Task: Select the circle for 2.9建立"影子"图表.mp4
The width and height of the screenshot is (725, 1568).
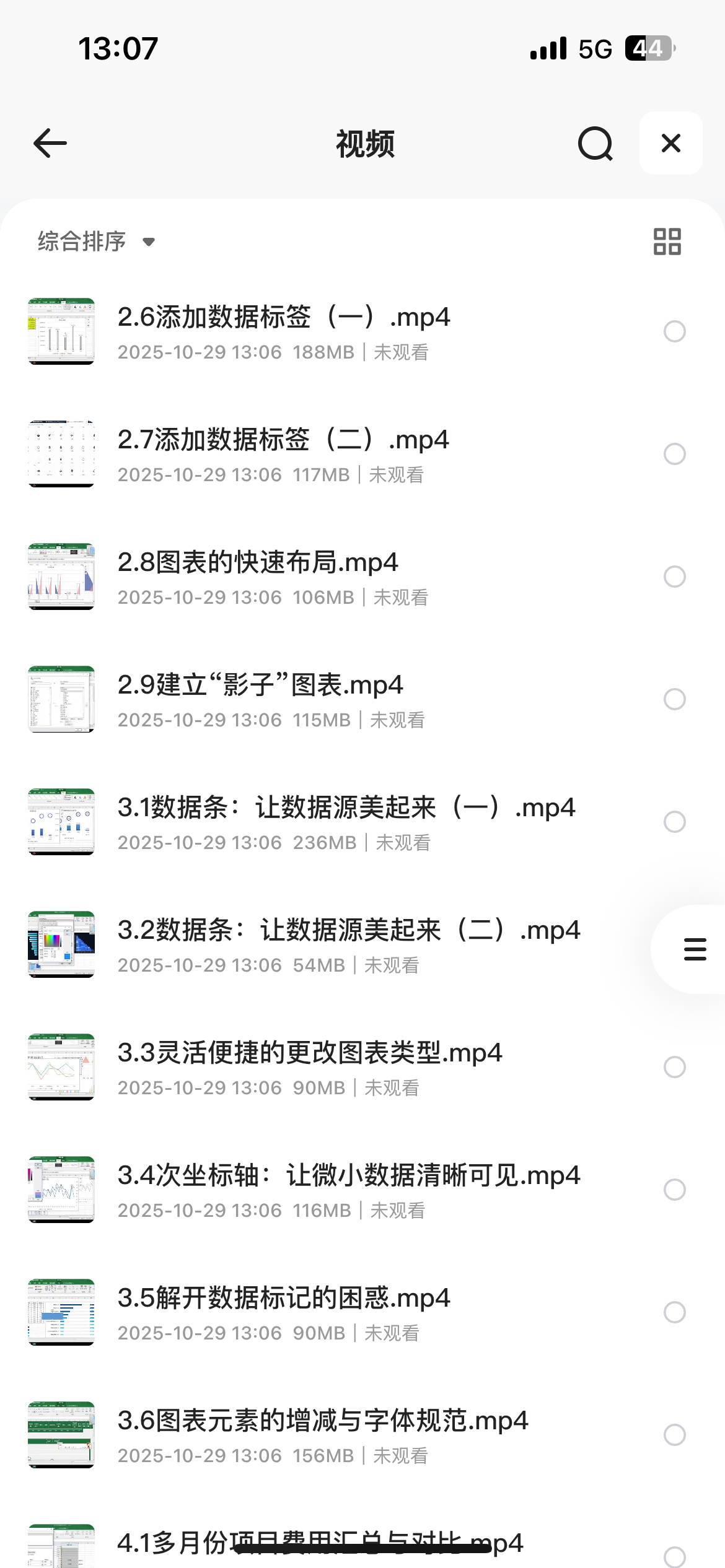Action: coord(674,699)
